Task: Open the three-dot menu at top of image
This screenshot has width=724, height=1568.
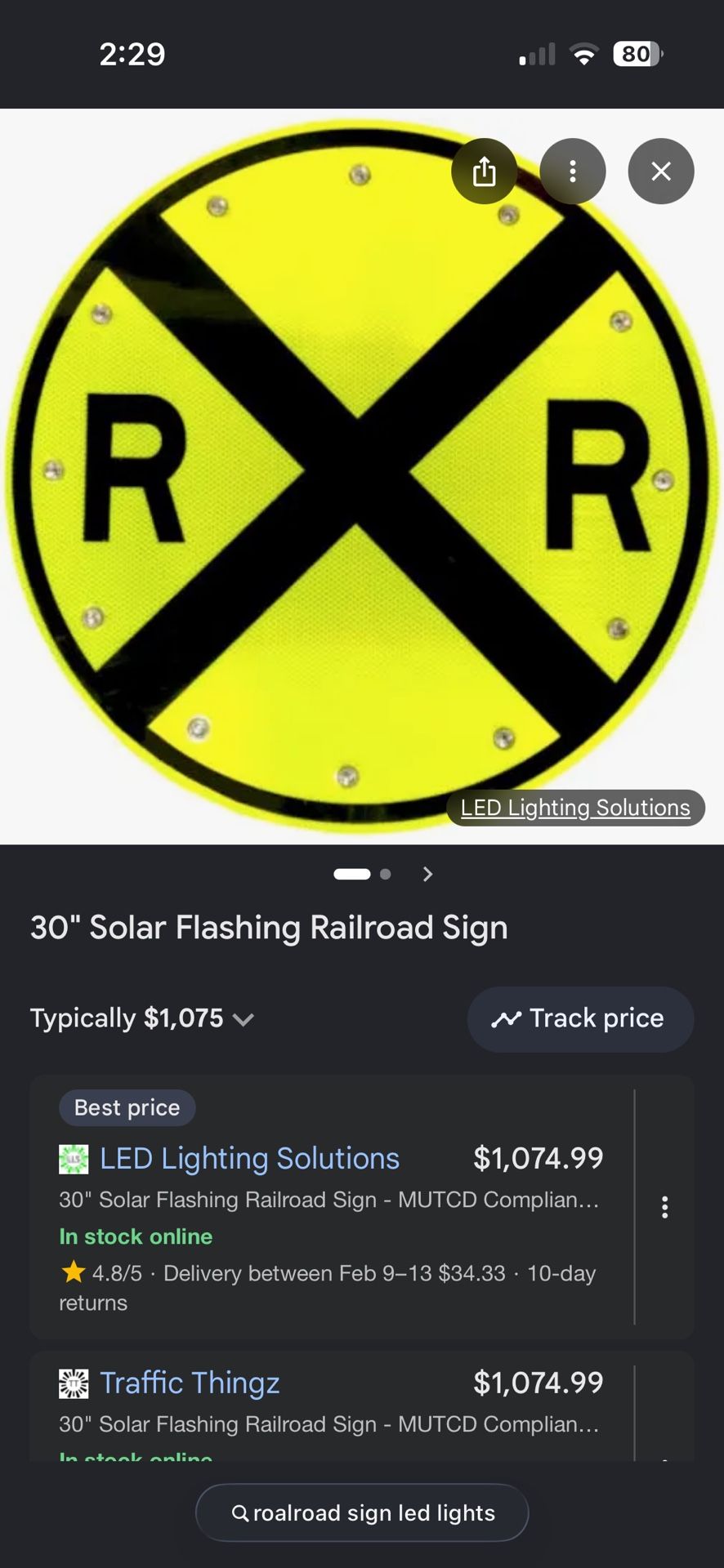Action: (573, 171)
